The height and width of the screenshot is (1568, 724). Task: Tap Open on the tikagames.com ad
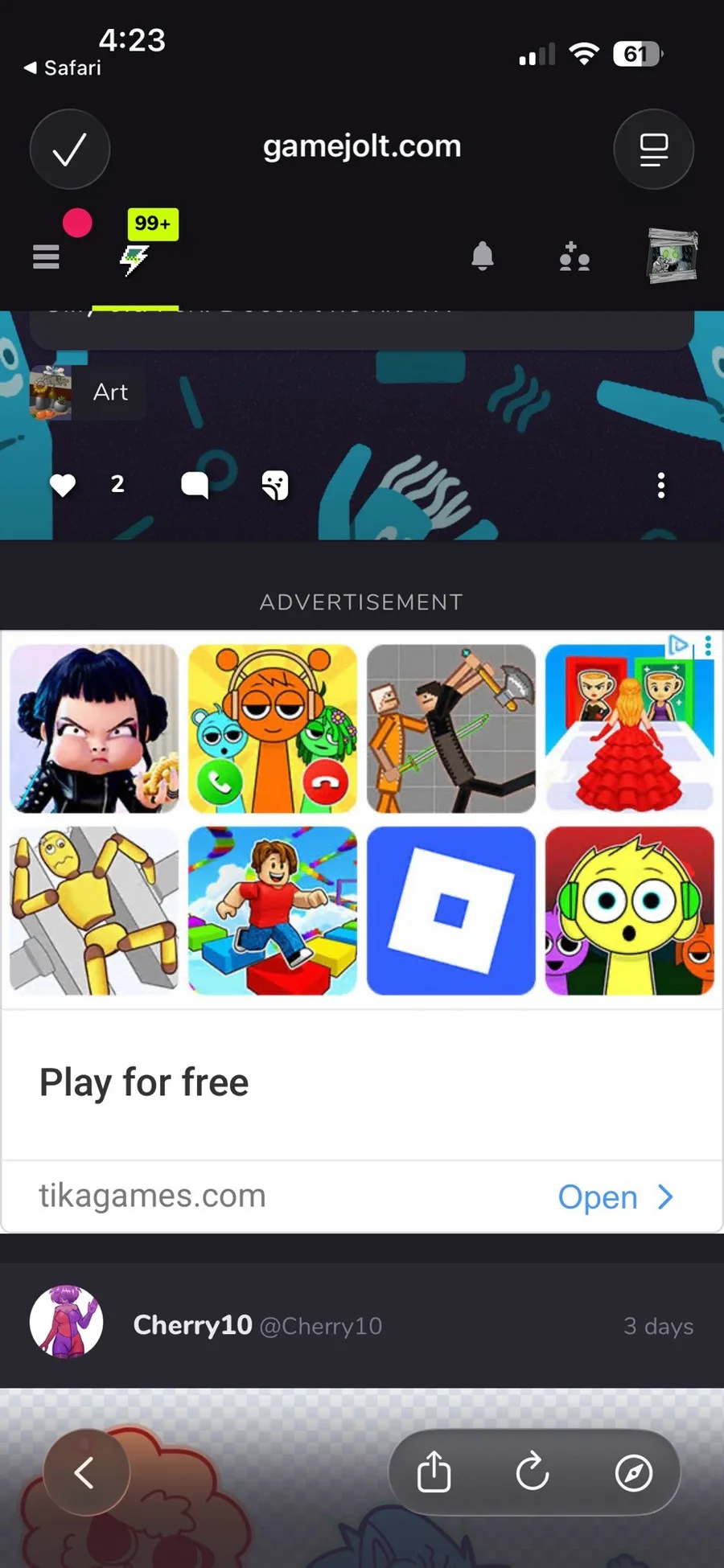click(615, 1197)
